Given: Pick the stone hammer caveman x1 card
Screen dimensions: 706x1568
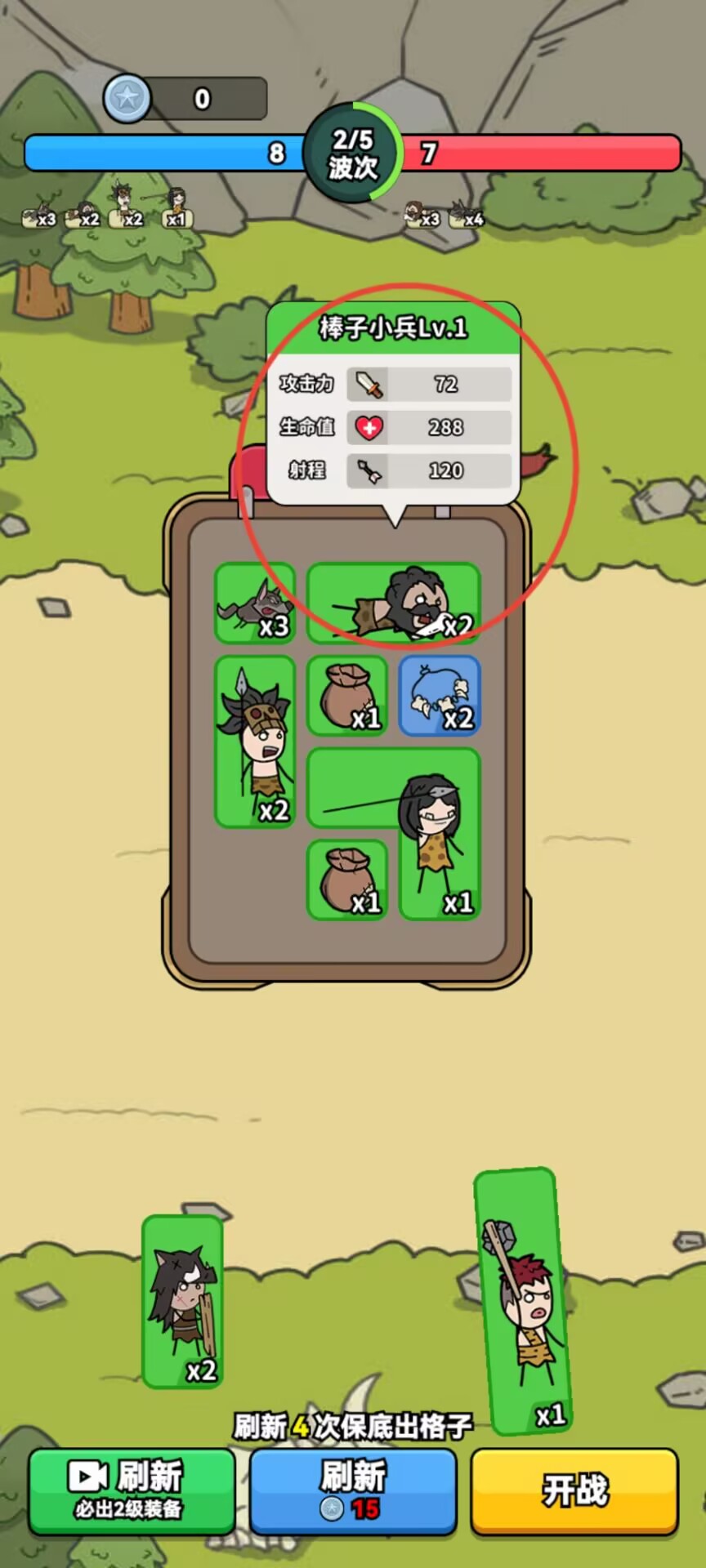Looking at the screenshot, I should [x=523, y=1301].
